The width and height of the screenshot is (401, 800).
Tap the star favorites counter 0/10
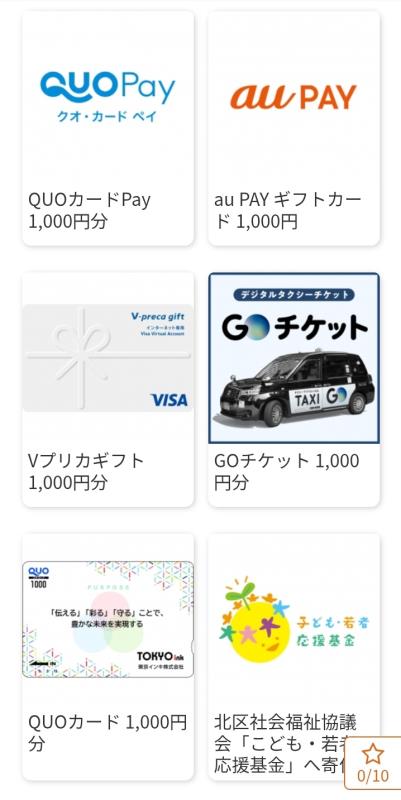coord(373,763)
